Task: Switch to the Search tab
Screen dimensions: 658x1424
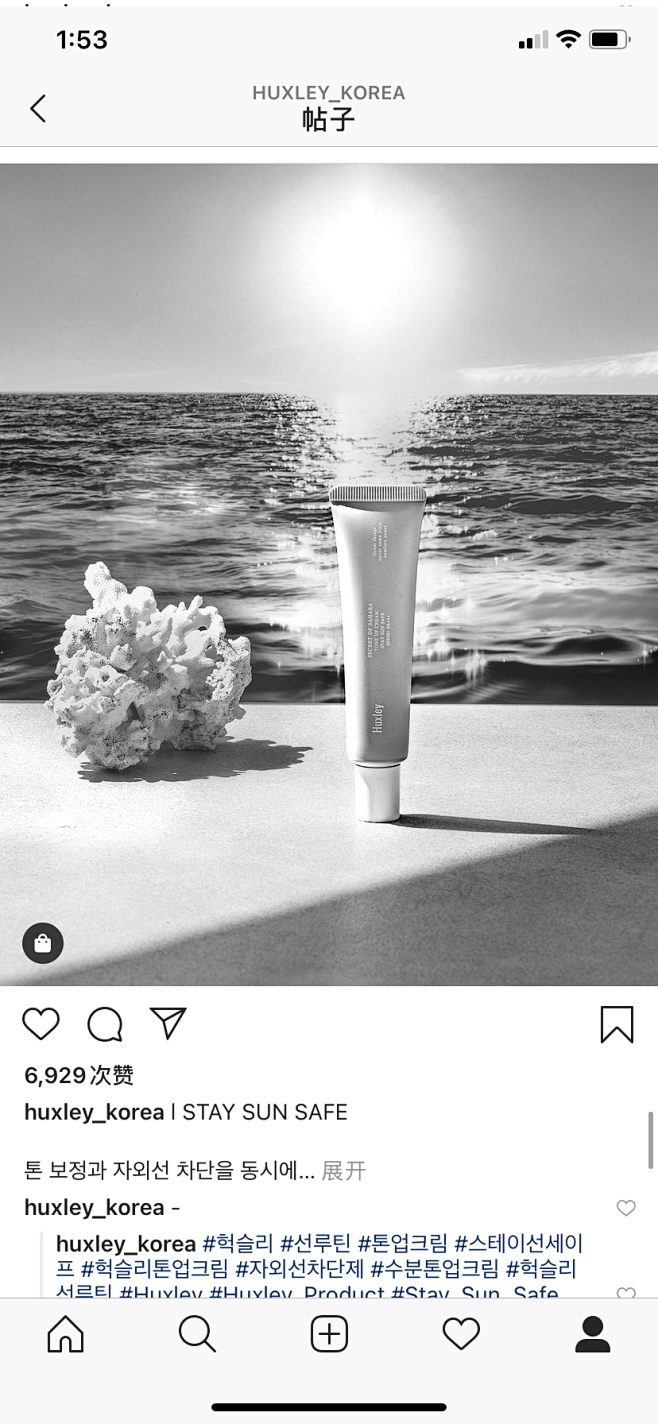Action: [x=197, y=1334]
